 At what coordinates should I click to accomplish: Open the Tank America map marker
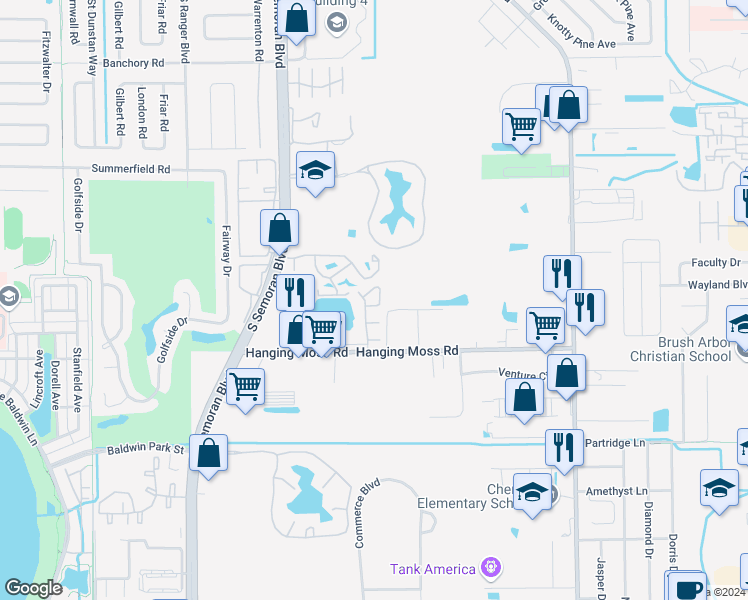tap(490, 568)
